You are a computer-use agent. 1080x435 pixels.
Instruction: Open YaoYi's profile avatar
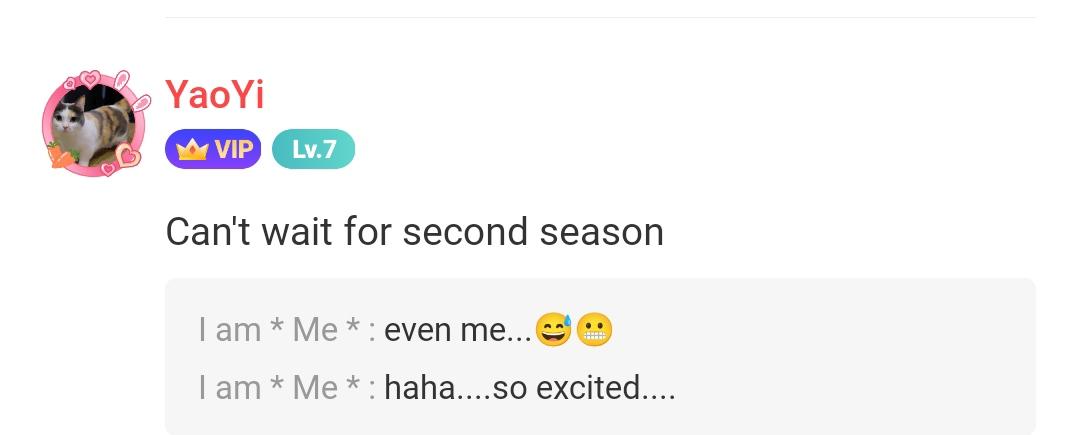click(x=93, y=124)
